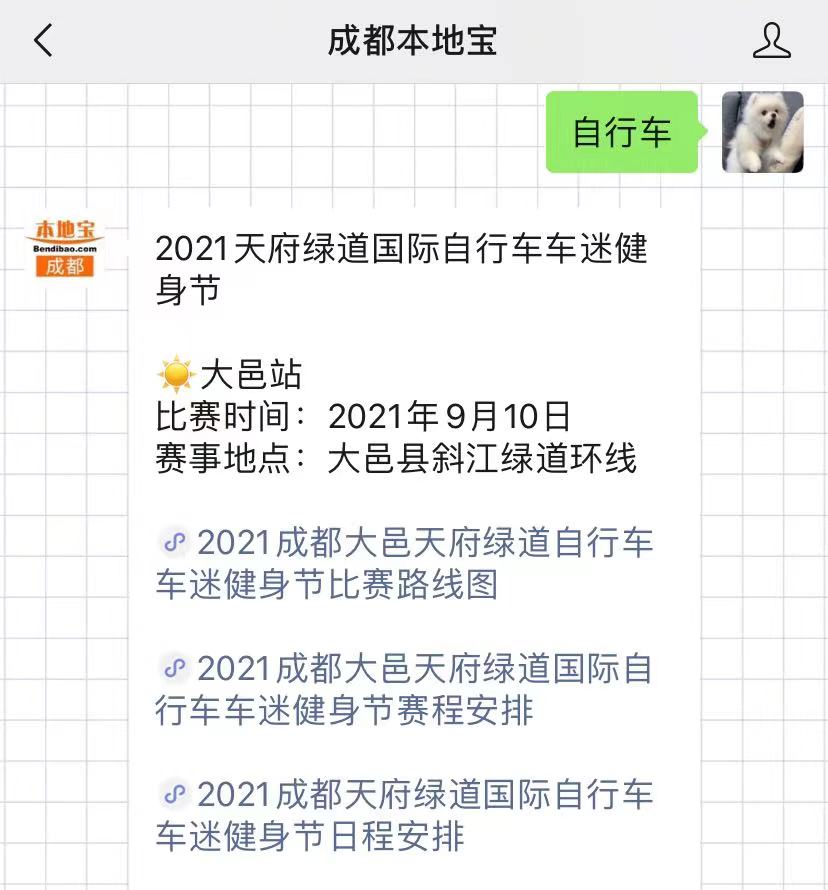Open the 比赛路线图 link
The image size is (828, 890).
403,564
